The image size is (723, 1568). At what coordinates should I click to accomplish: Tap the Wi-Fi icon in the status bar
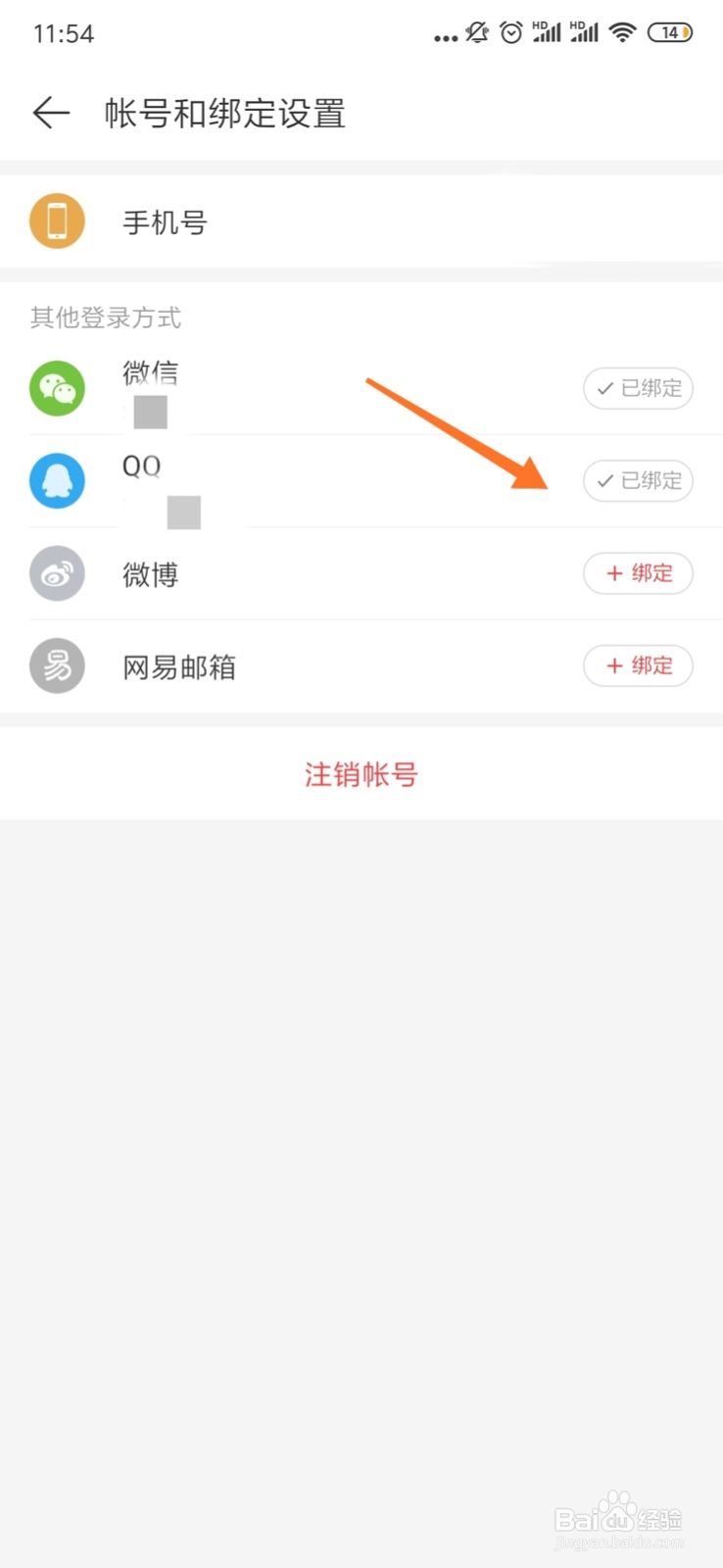622,32
